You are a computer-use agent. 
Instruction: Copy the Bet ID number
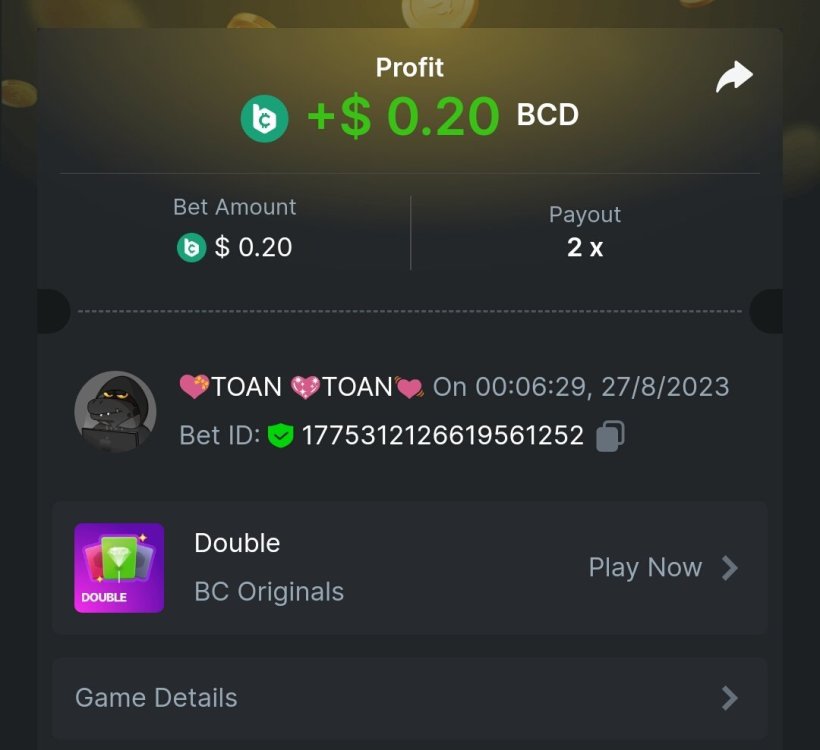[x=610, y=436]
